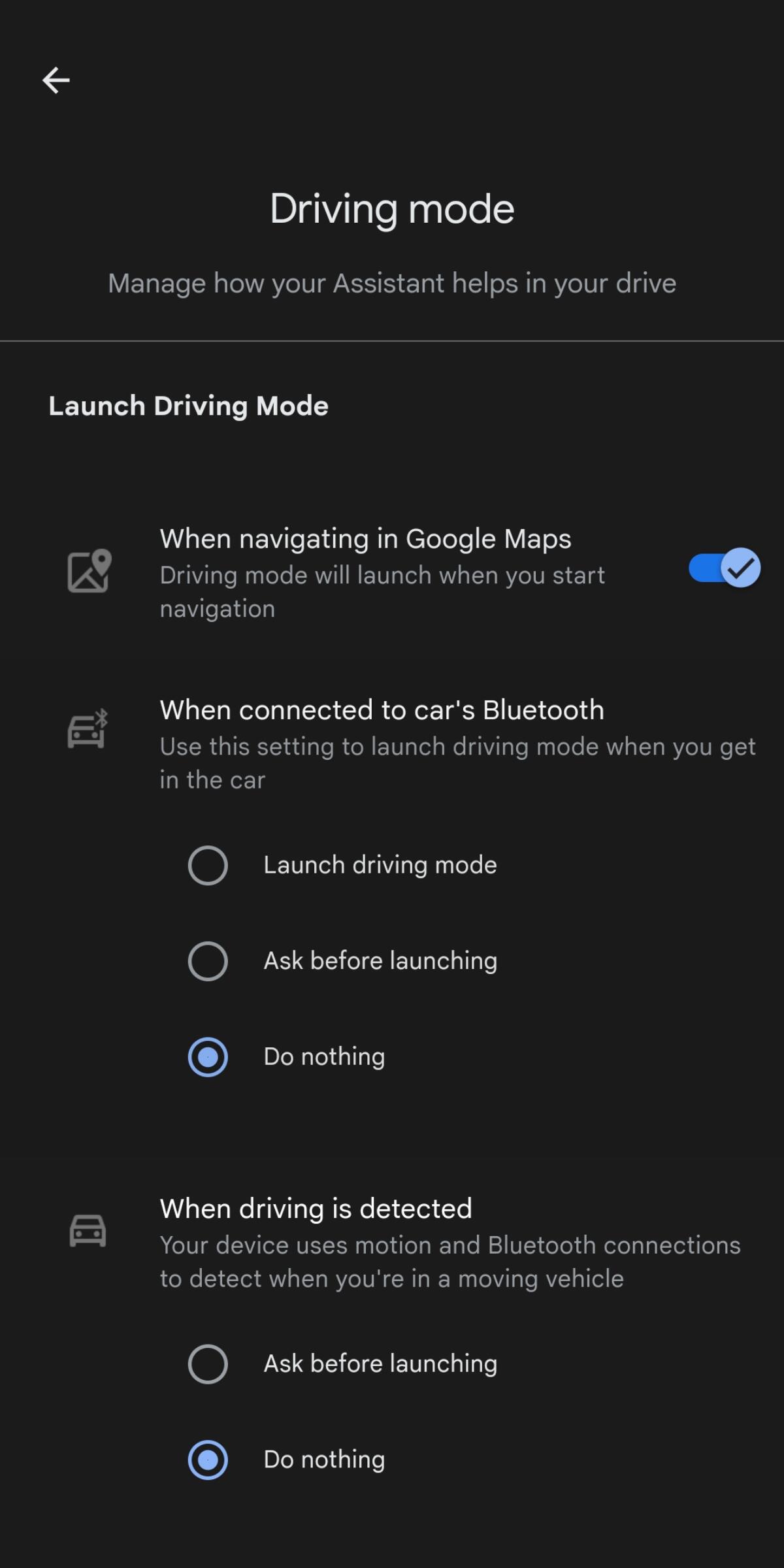Viewport: 784px width, 1568px height.
Task: Choose Ask before launching under car's Bluetooth
Action: pos(208,961)
